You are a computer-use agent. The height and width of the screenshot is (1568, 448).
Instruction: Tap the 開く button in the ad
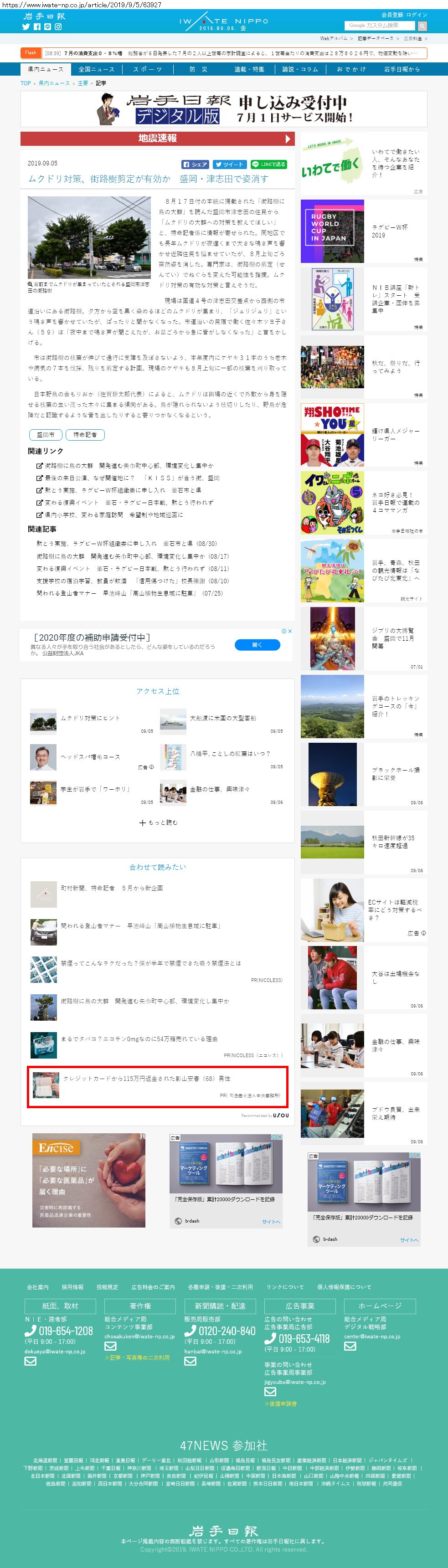click(257, 645)
